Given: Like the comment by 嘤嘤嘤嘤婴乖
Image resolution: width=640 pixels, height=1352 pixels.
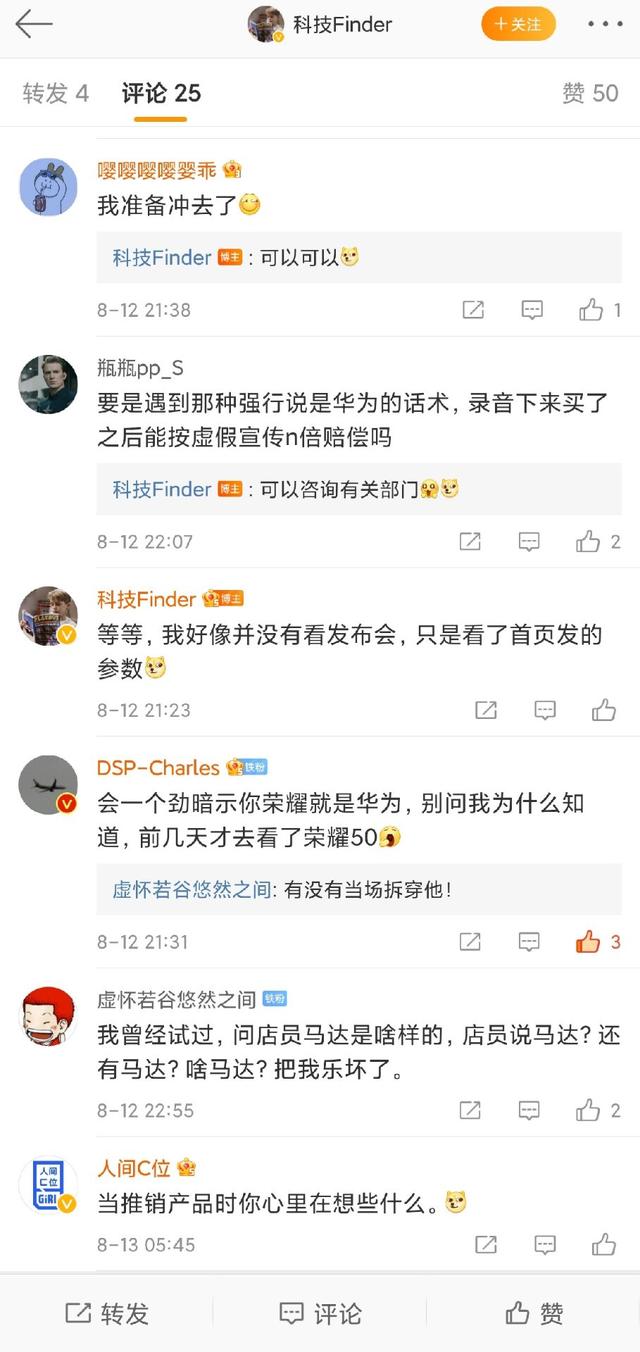Looking at the screenshot, I should [591, 310].
